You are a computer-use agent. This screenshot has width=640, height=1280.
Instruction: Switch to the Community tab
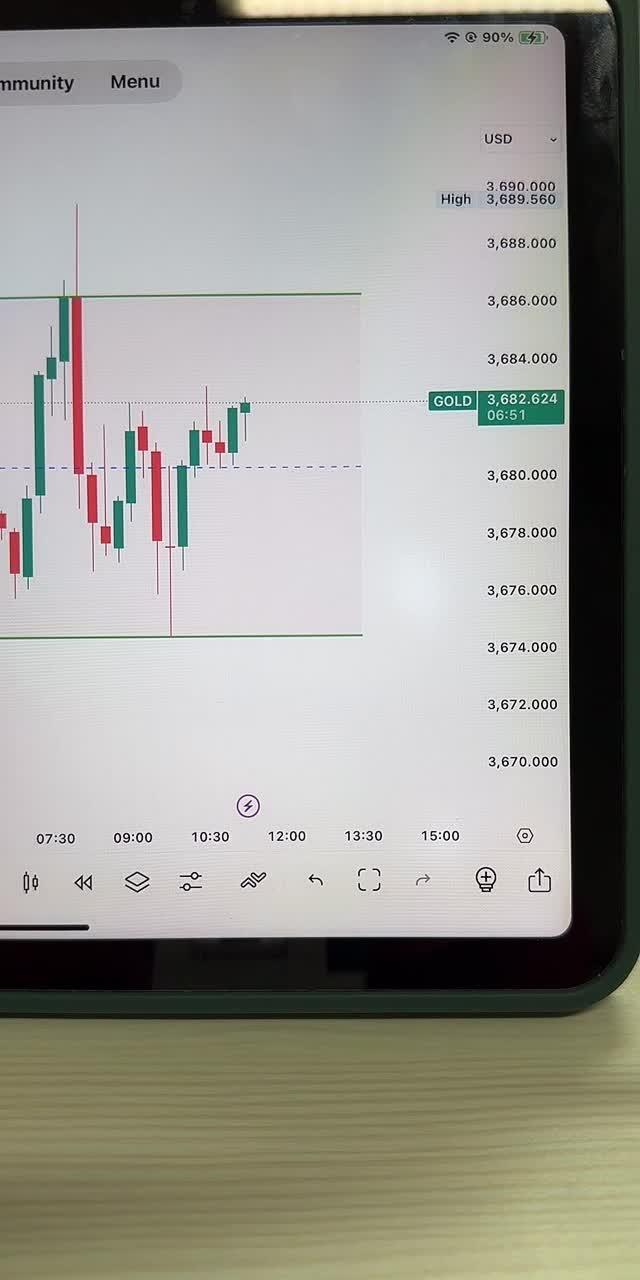pos(37,83)
